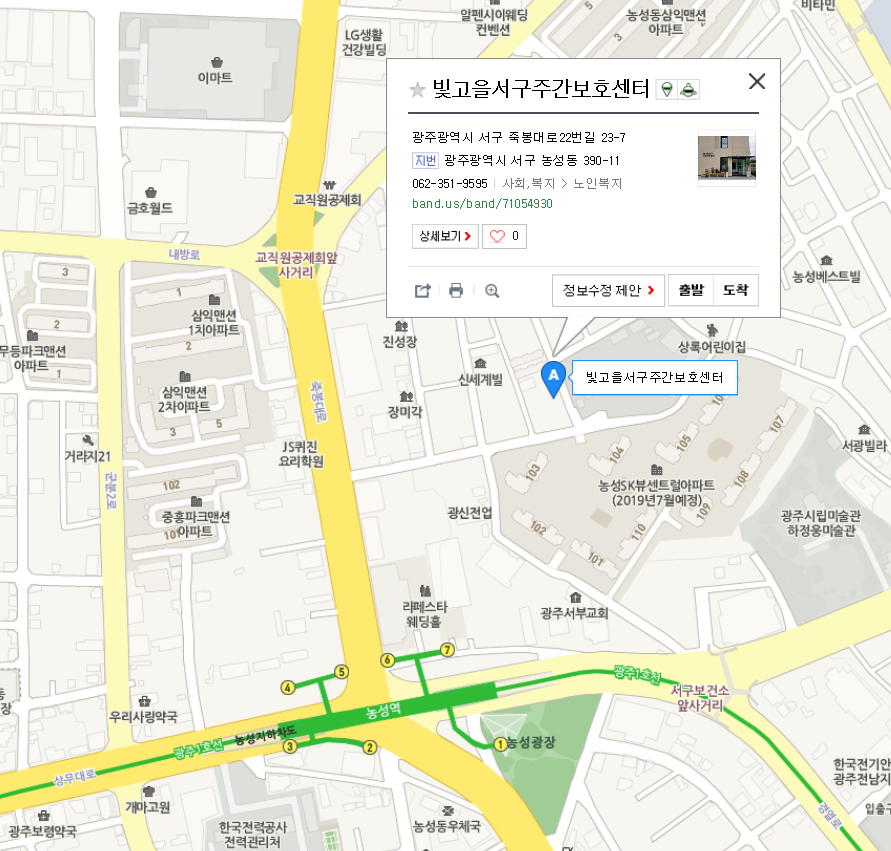Like this place with heart button
891x851 pixels.
(504, 237)
